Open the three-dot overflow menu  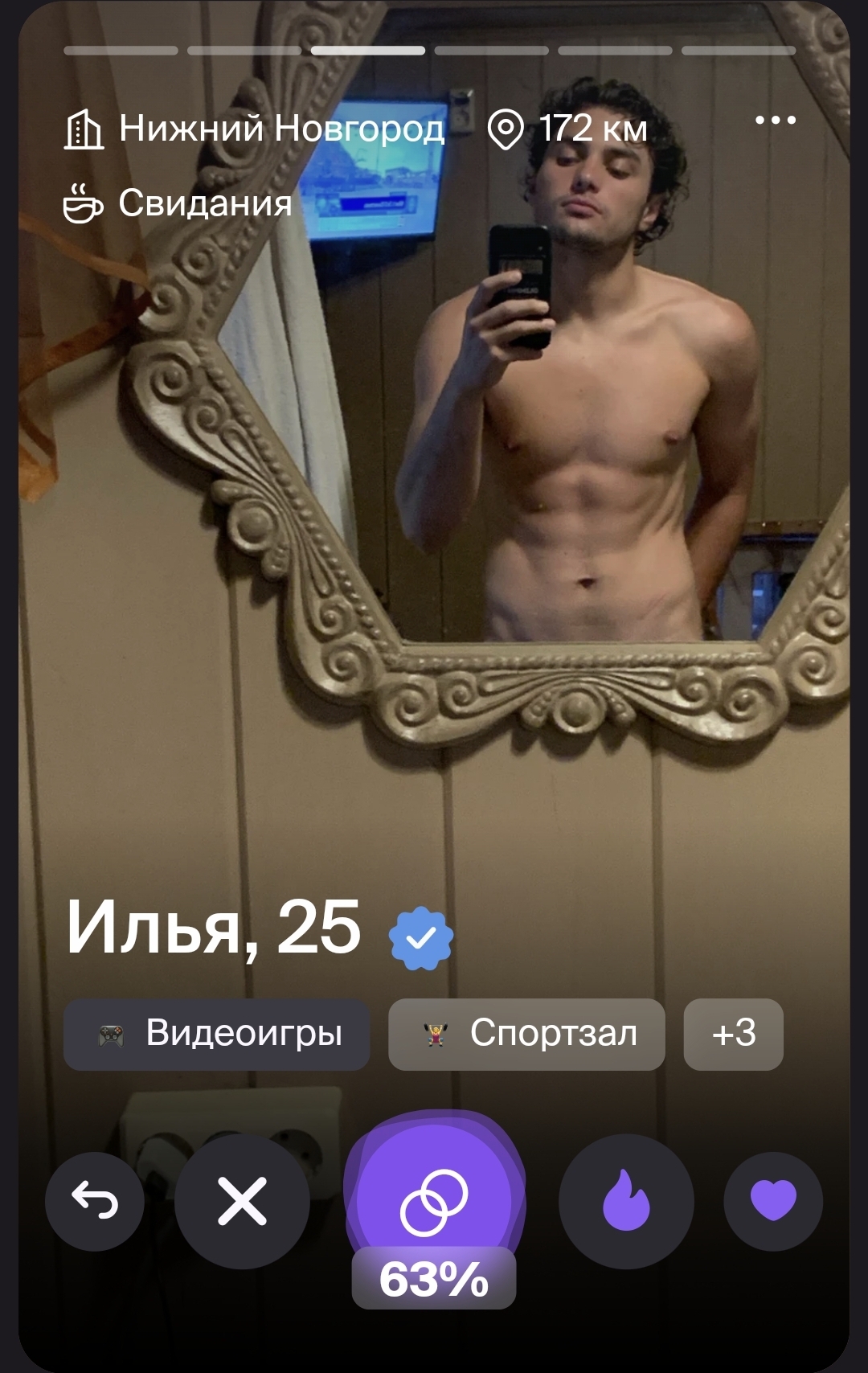(x=776, y=121)
